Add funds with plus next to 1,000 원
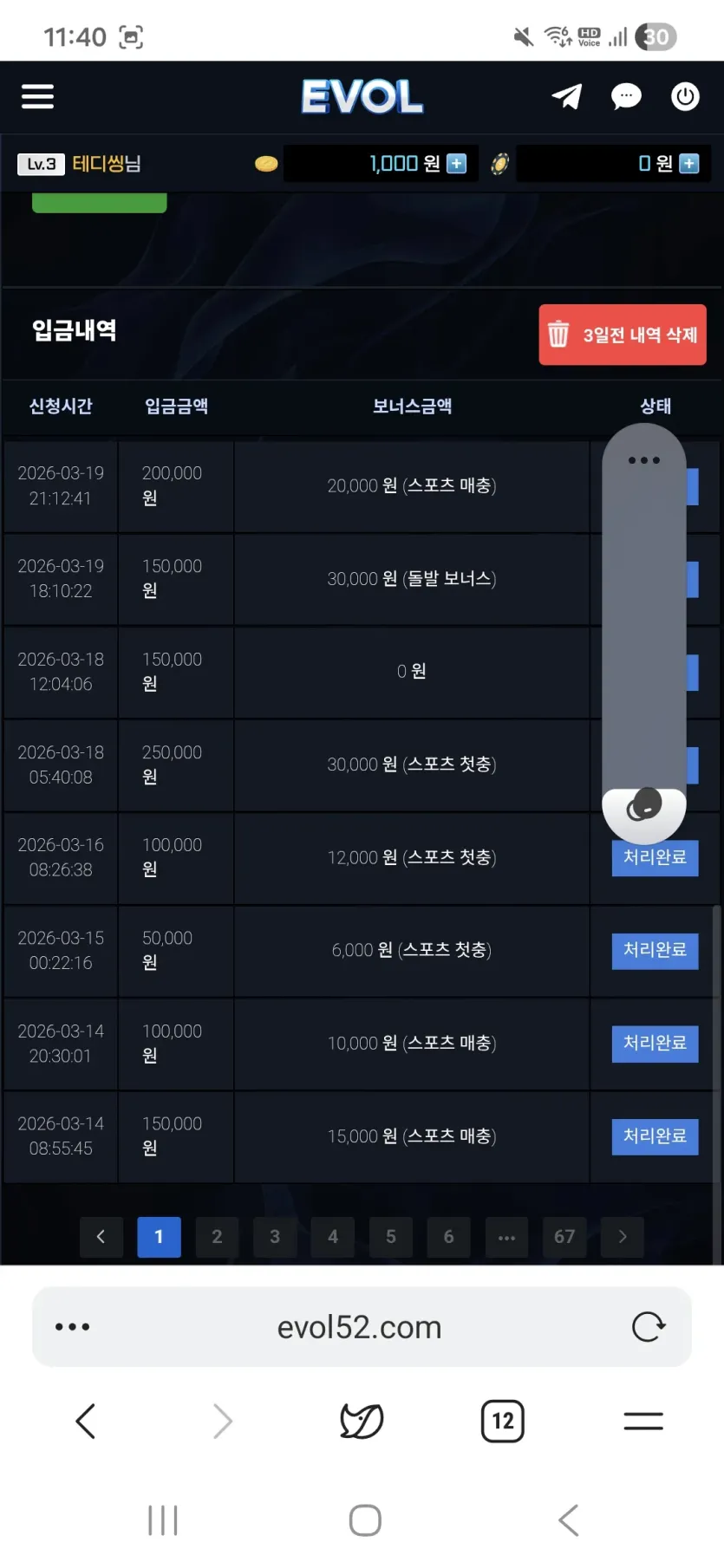 click(457, 164)
